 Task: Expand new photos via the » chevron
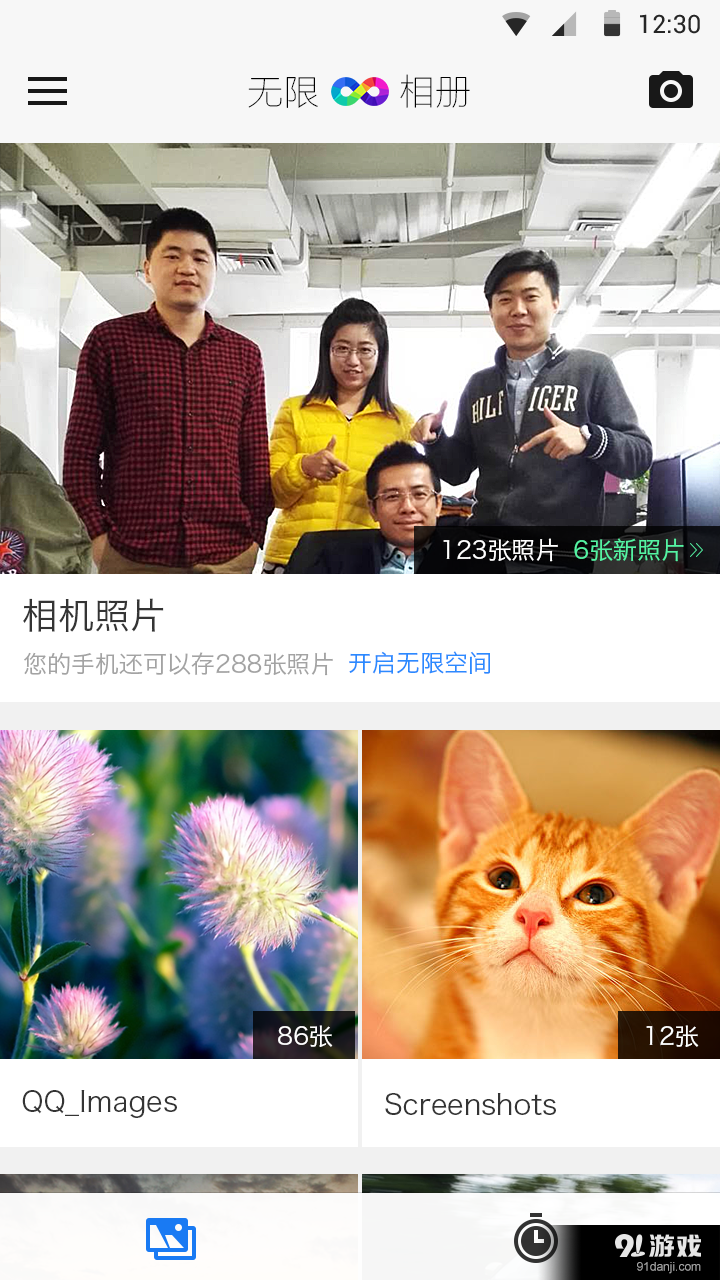[697, 549]
